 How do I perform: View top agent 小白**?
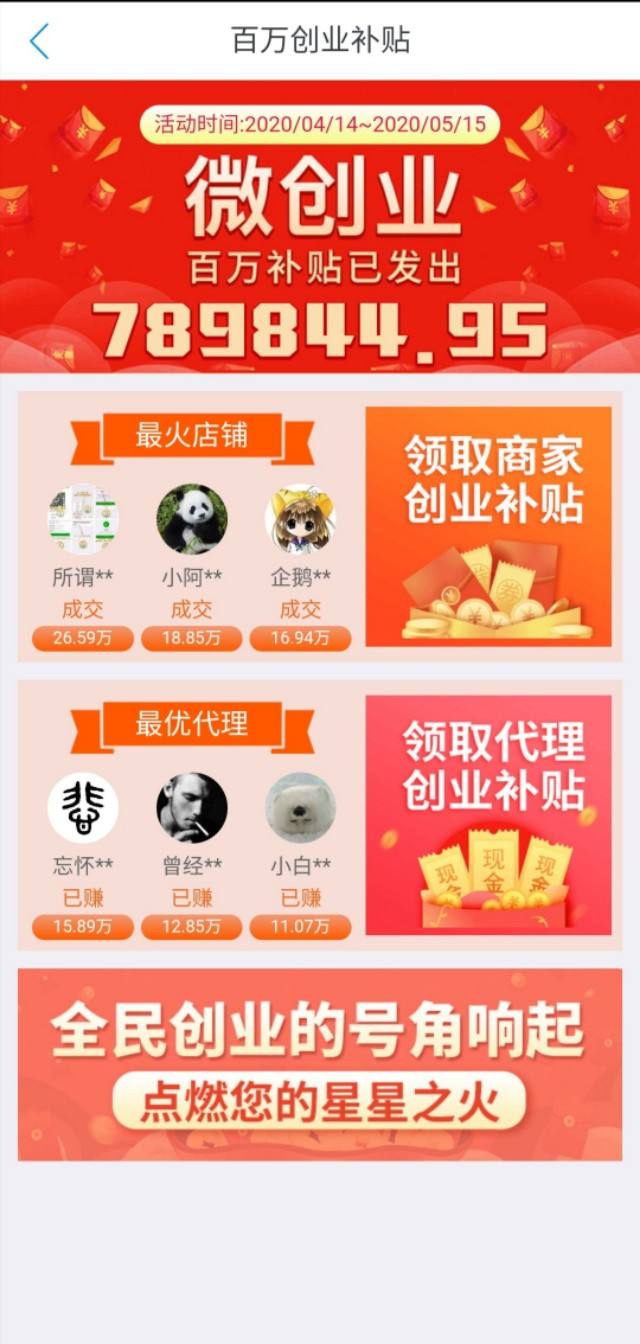(x=300, y=808)
